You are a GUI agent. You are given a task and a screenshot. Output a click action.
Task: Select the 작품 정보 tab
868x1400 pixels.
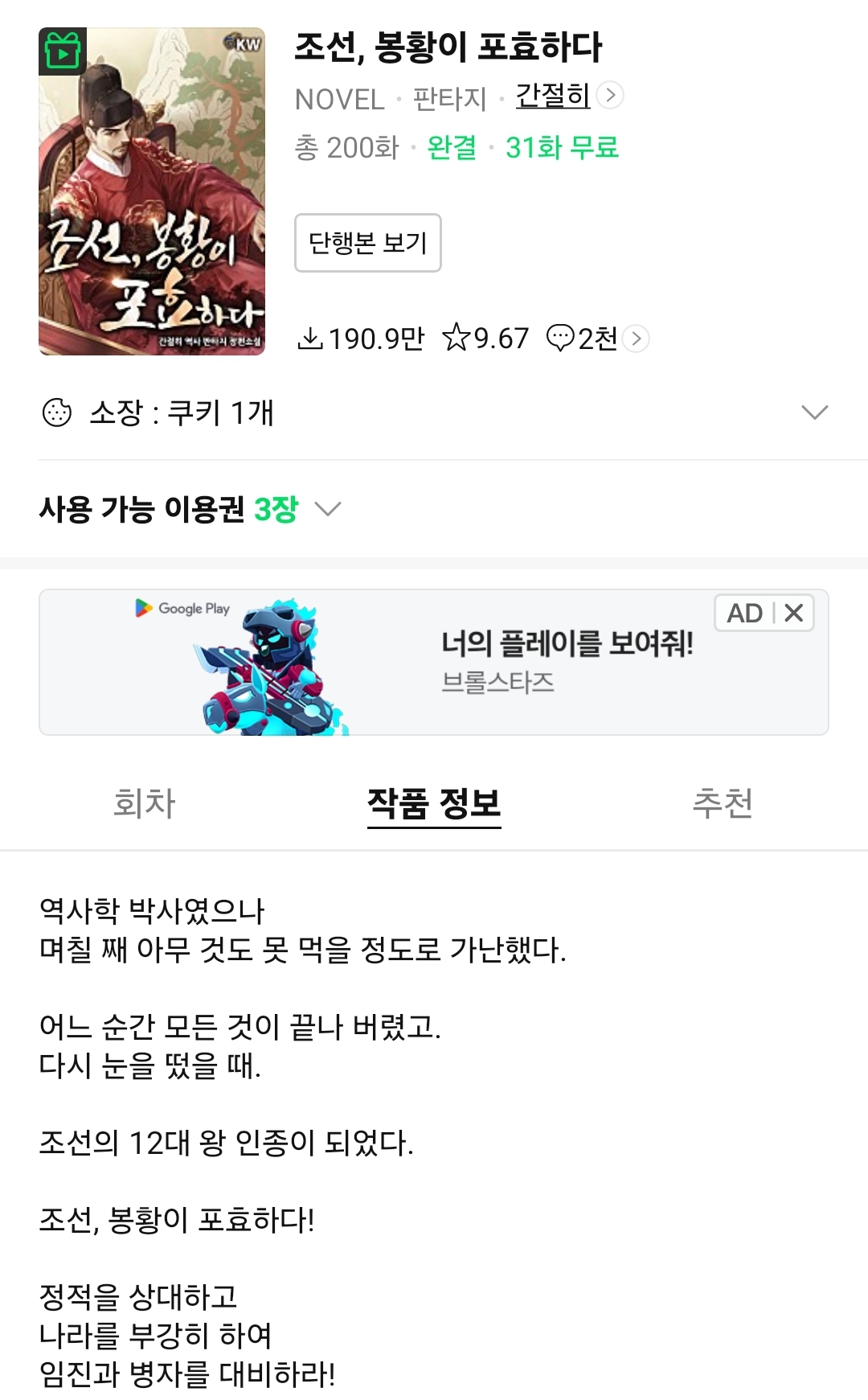click(434, 803)
